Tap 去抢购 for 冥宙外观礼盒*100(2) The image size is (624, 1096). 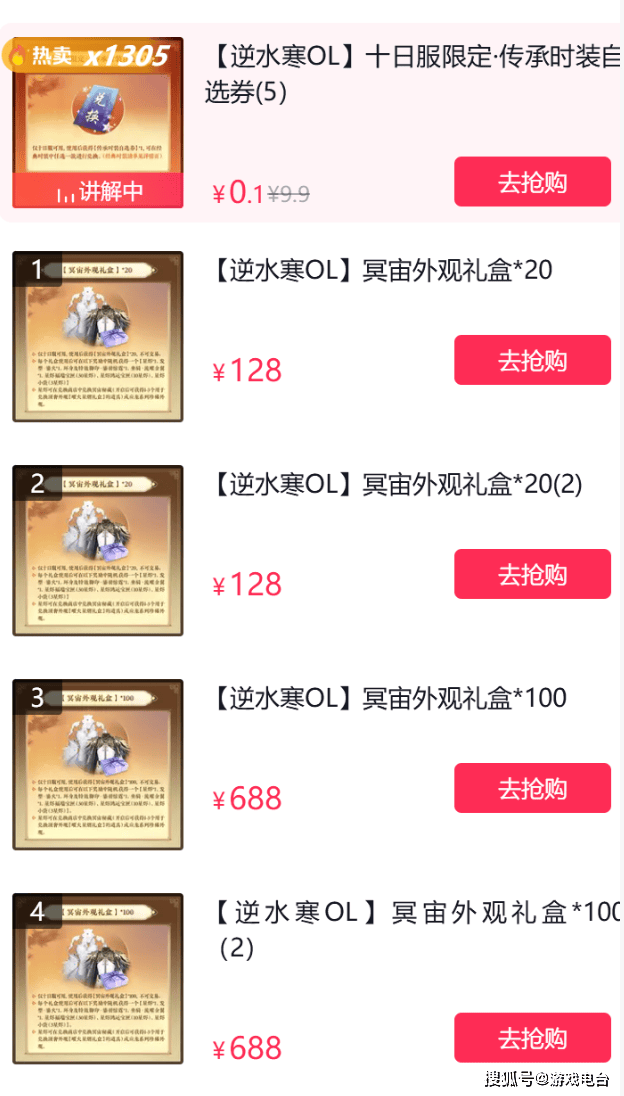pyautogui.click(x=532, y=1037)
